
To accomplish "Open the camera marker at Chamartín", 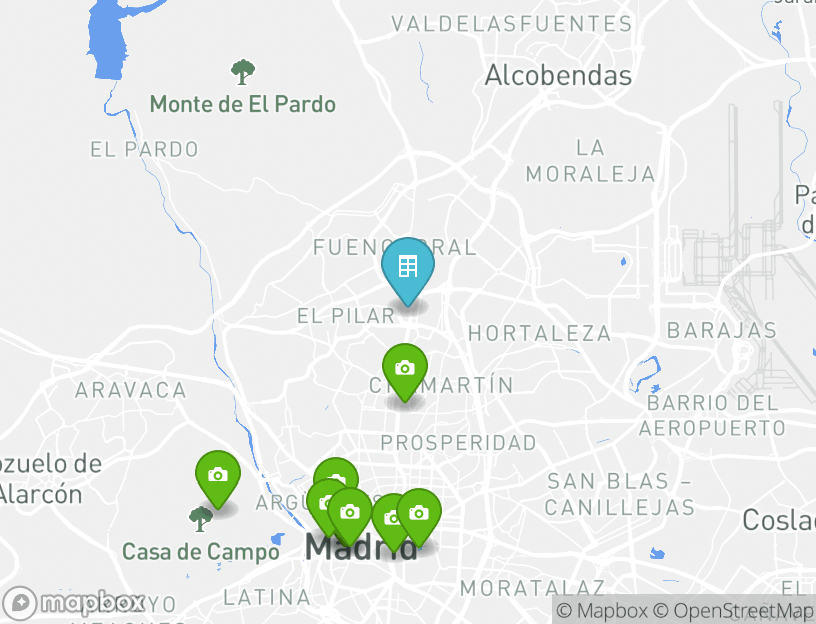I will 405,369.
